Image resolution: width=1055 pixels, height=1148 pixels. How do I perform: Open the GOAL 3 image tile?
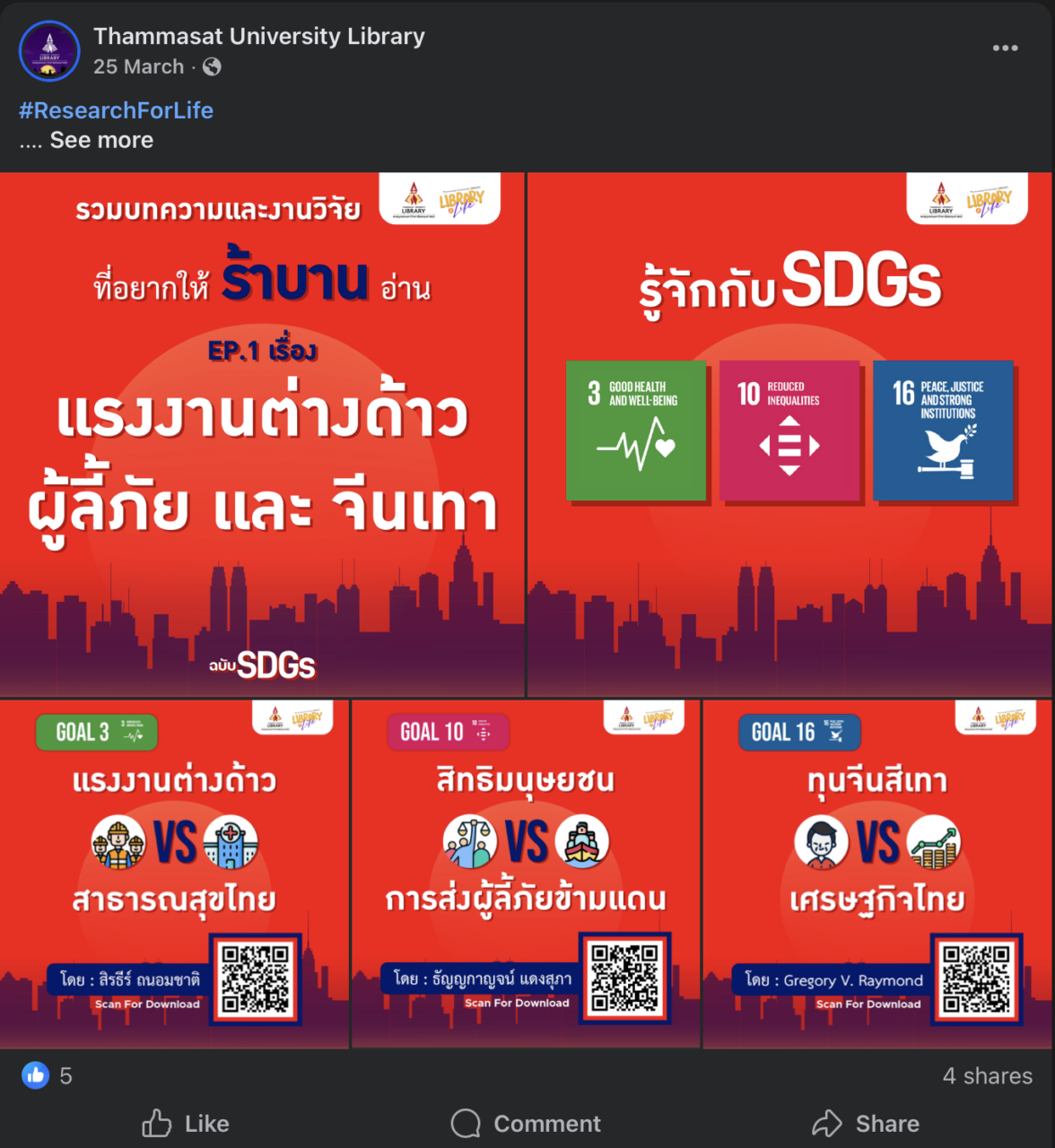pos(174,874)
